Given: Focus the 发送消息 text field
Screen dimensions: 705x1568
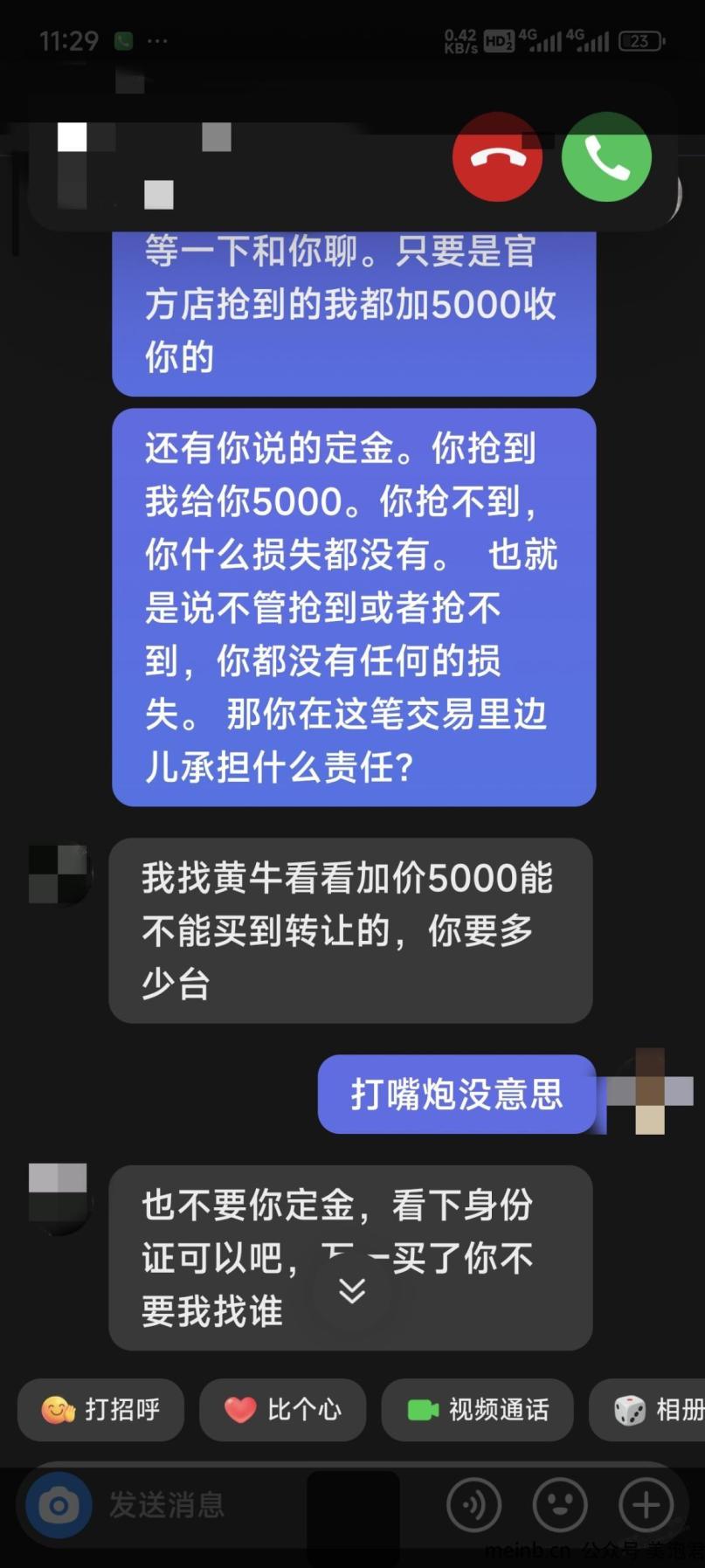Looking at the screenshot, I should click(201, 1505).
